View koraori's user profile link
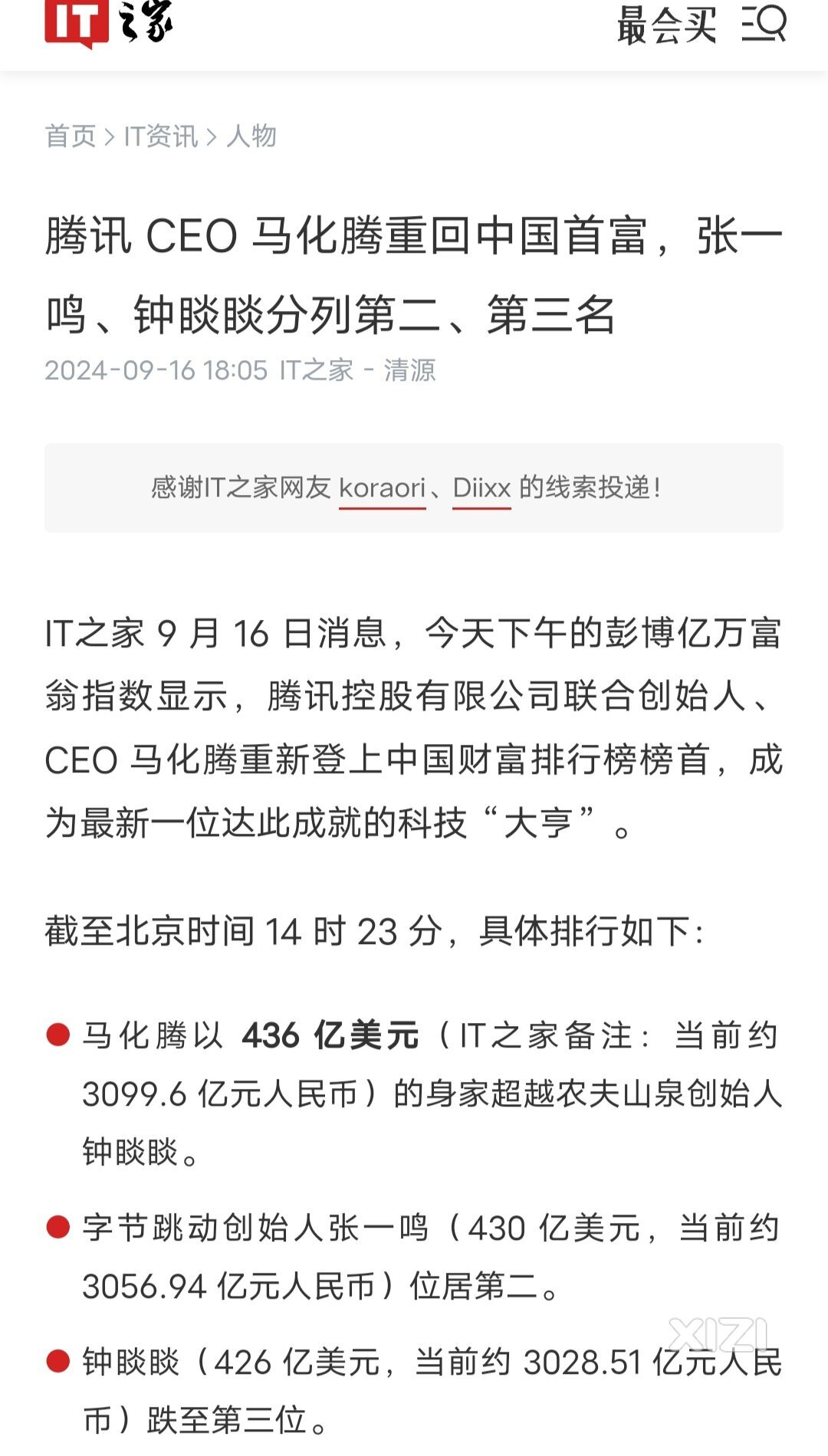 [x=382, y=488]
